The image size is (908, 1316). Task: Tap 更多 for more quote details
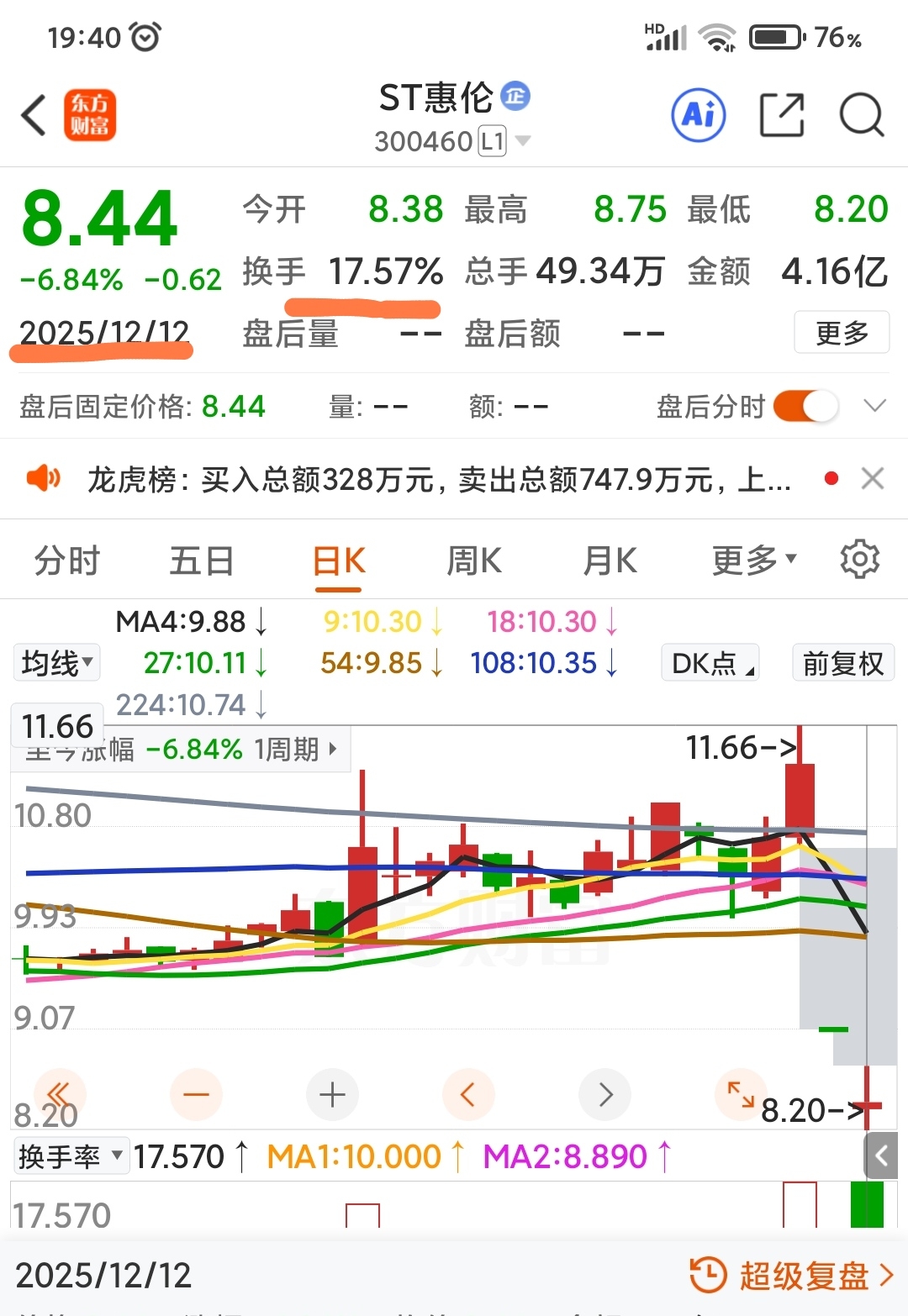(x=842, y=334)
